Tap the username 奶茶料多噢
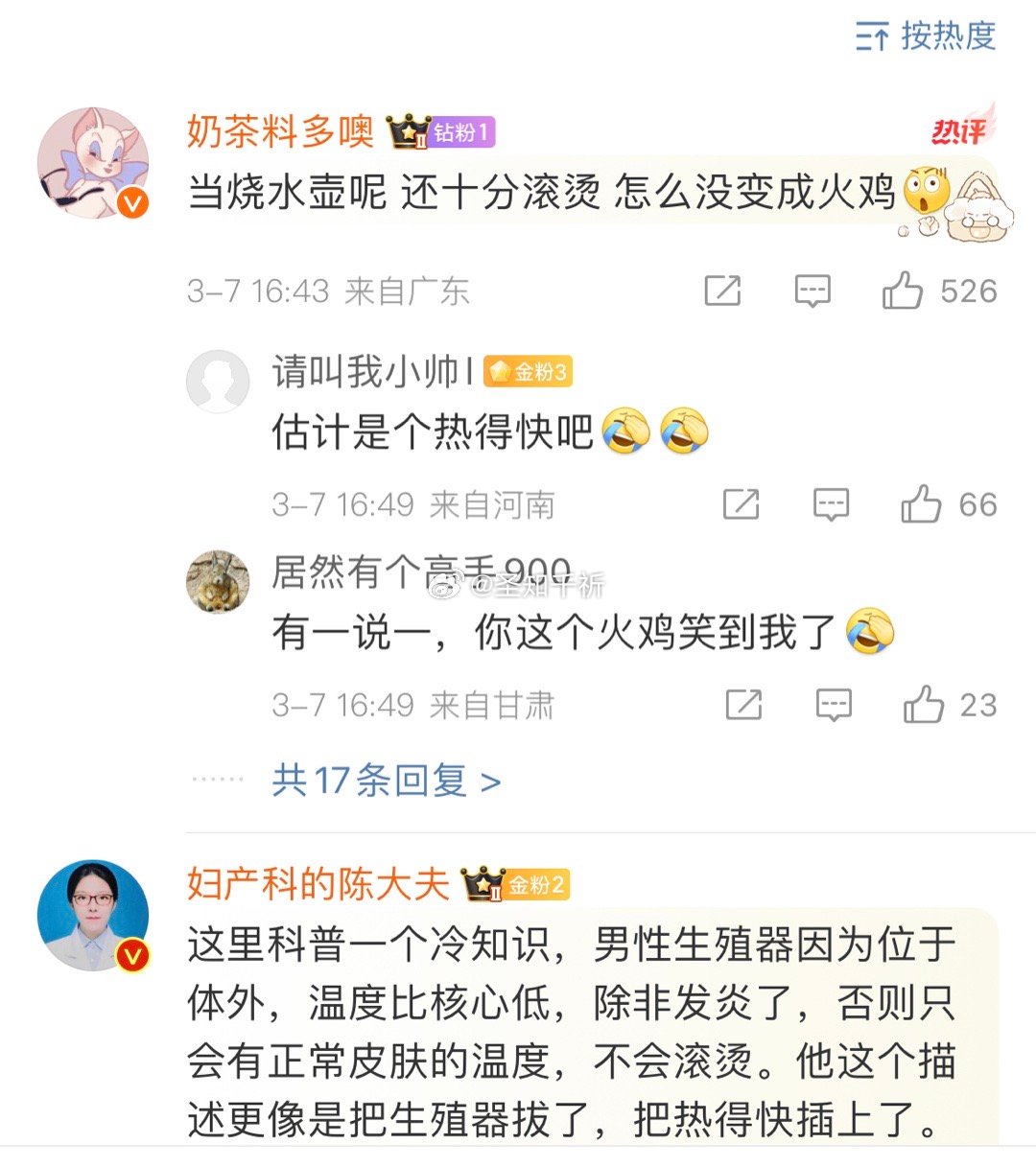 (x=280, y=131)
